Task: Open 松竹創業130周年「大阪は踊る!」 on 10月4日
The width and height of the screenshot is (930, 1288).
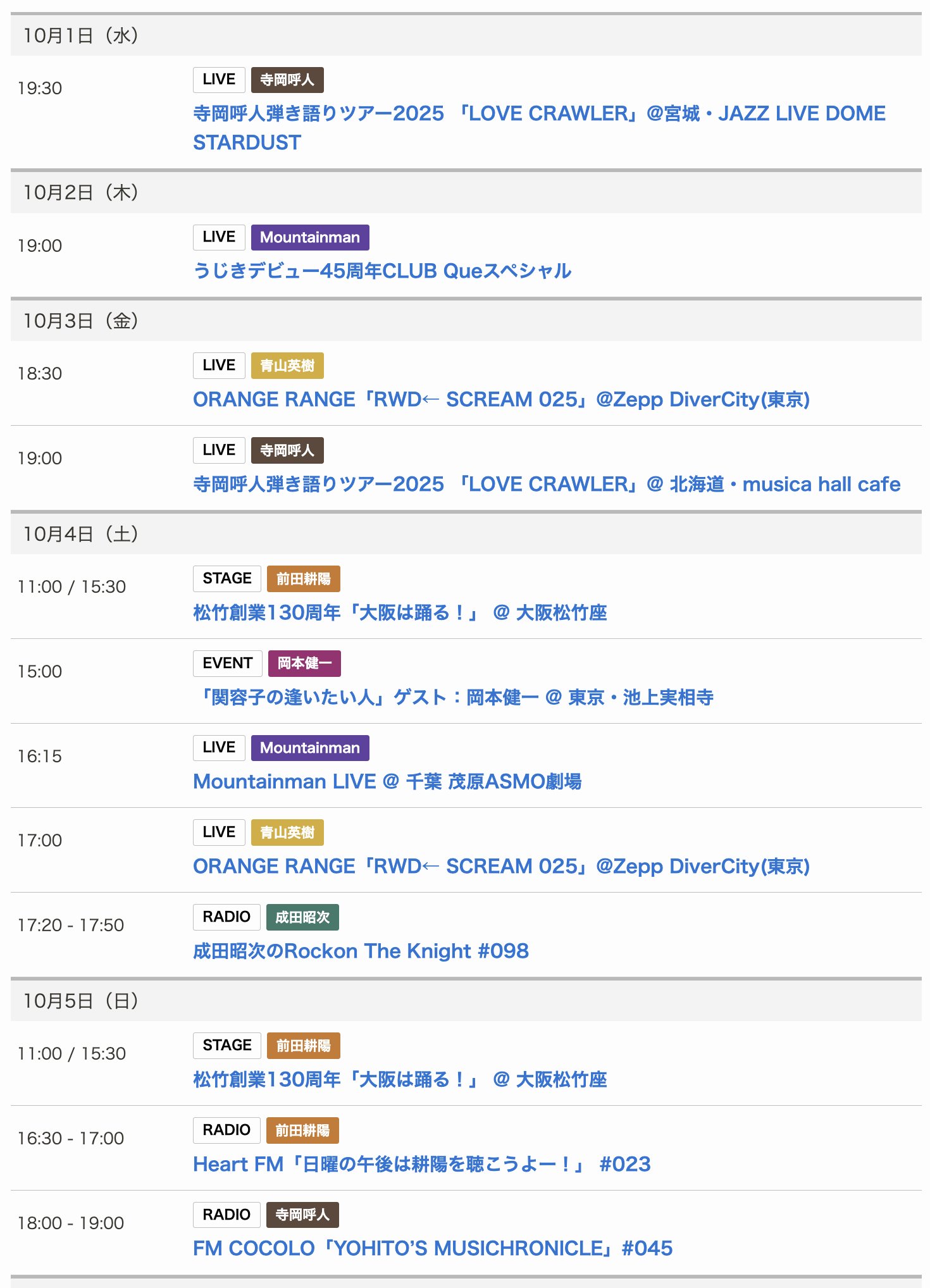Action: pos(400,613)
